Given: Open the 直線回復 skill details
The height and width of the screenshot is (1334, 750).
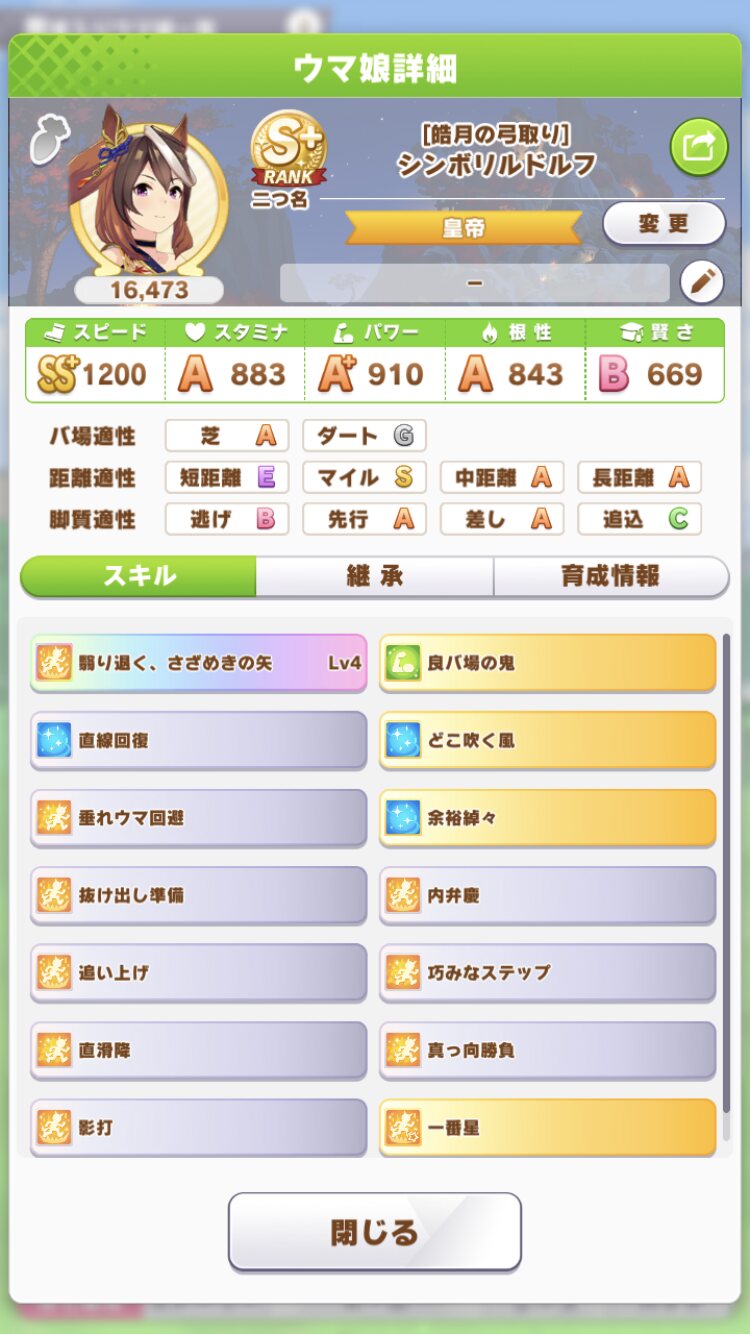Looking at the screenshot, I should tap(199, 741).
